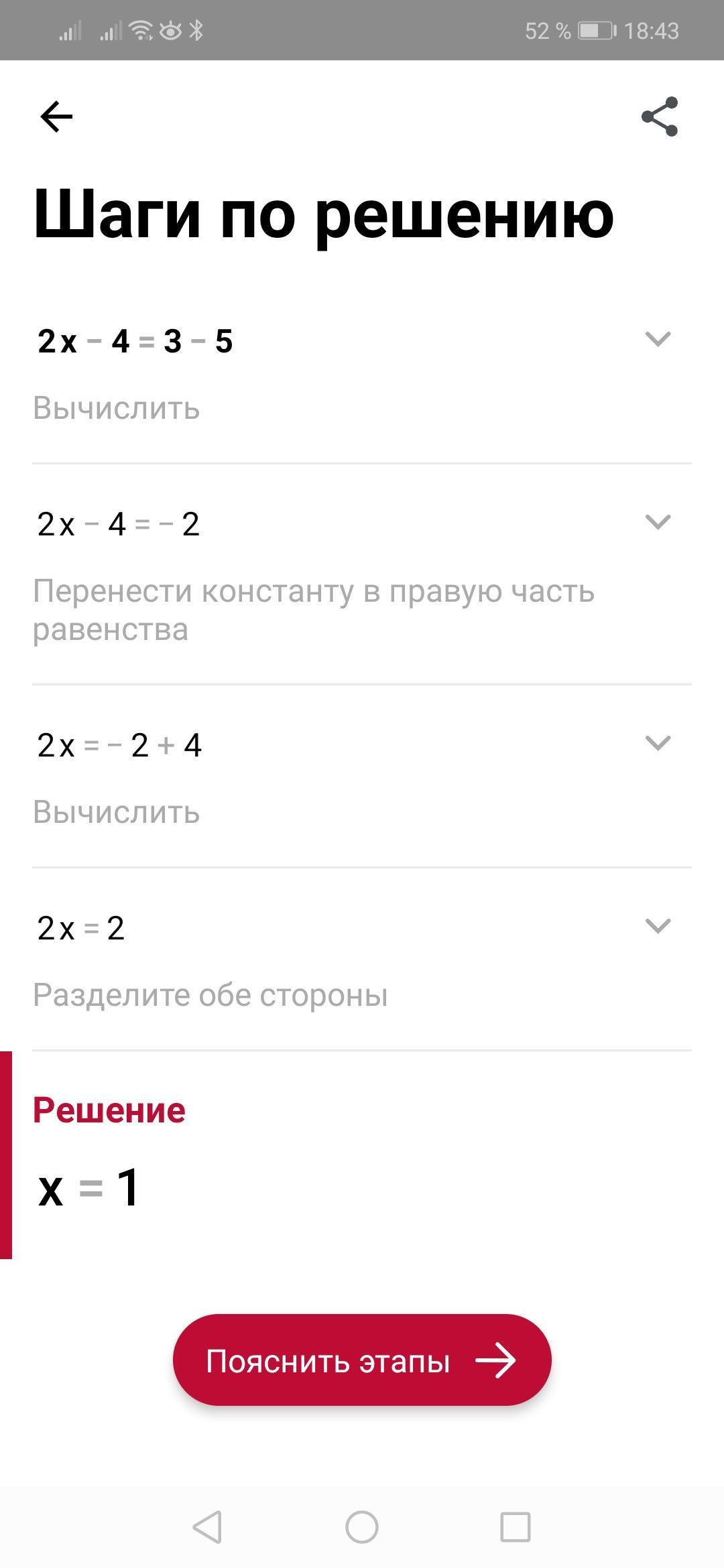Open recent apps from navigation bar
724x1568 pixels.
(x=516, y=1528)
